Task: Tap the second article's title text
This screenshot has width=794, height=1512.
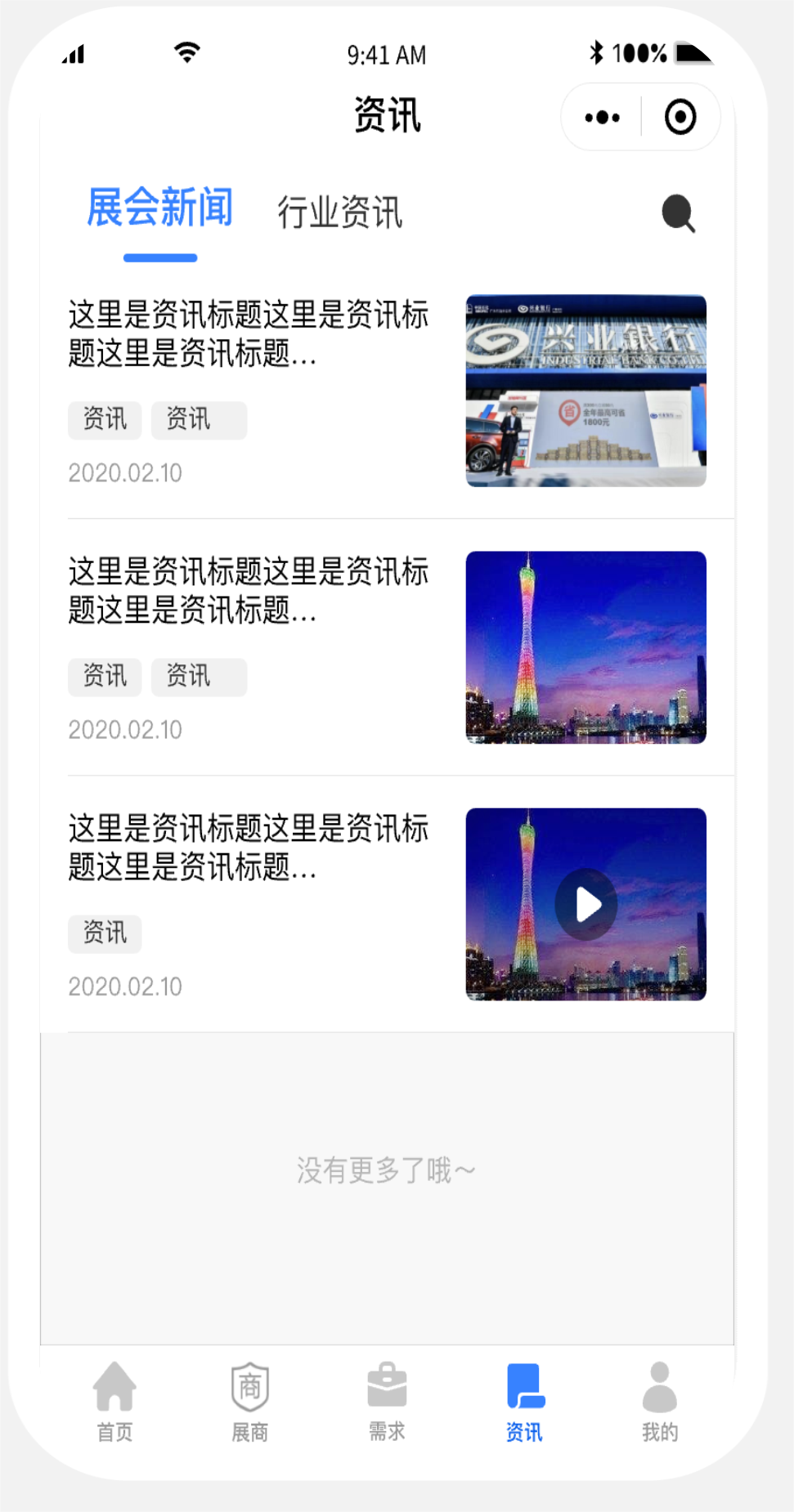Action: coord(245,593)
